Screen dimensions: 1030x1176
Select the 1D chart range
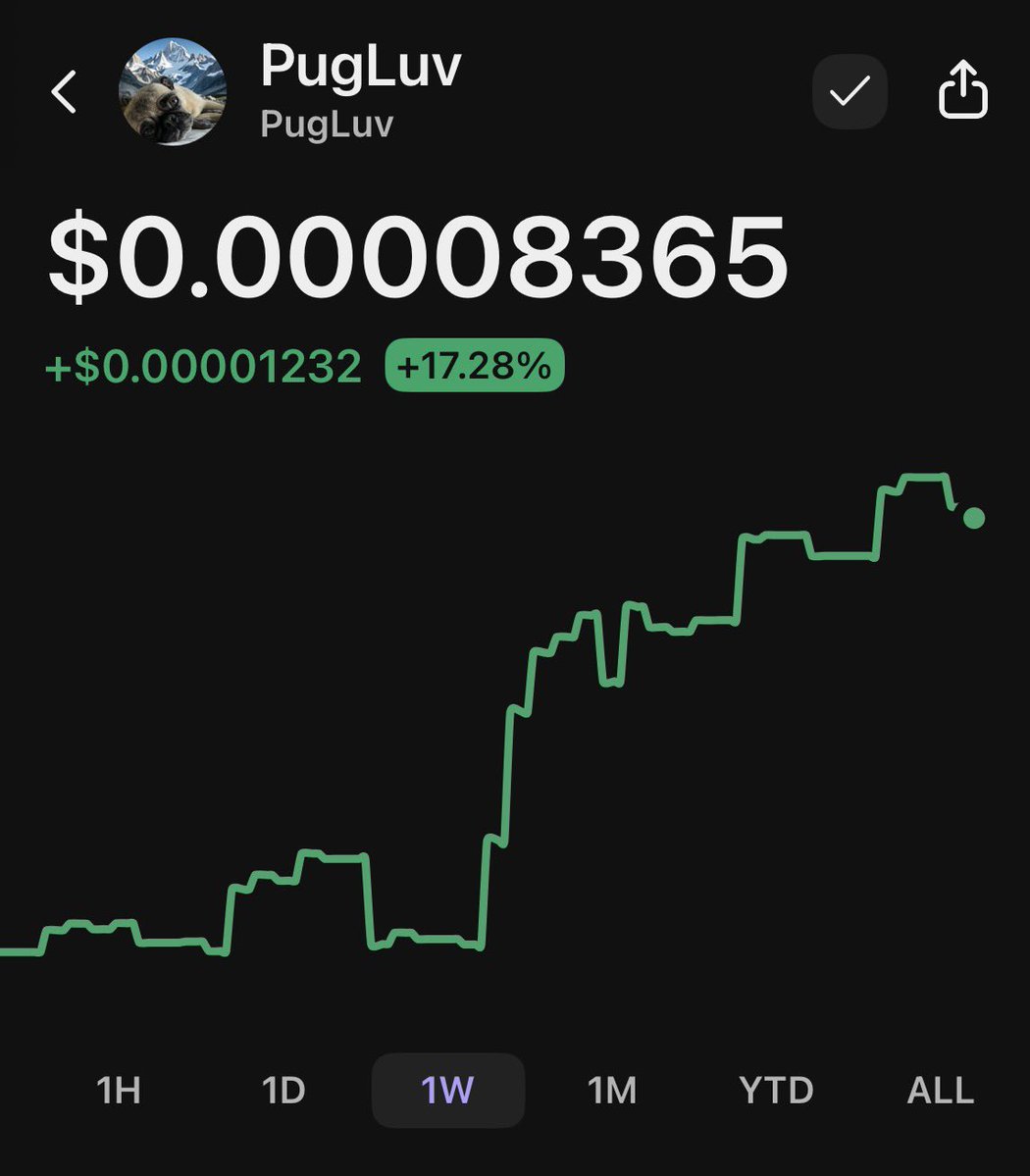tap(283, 1090)
